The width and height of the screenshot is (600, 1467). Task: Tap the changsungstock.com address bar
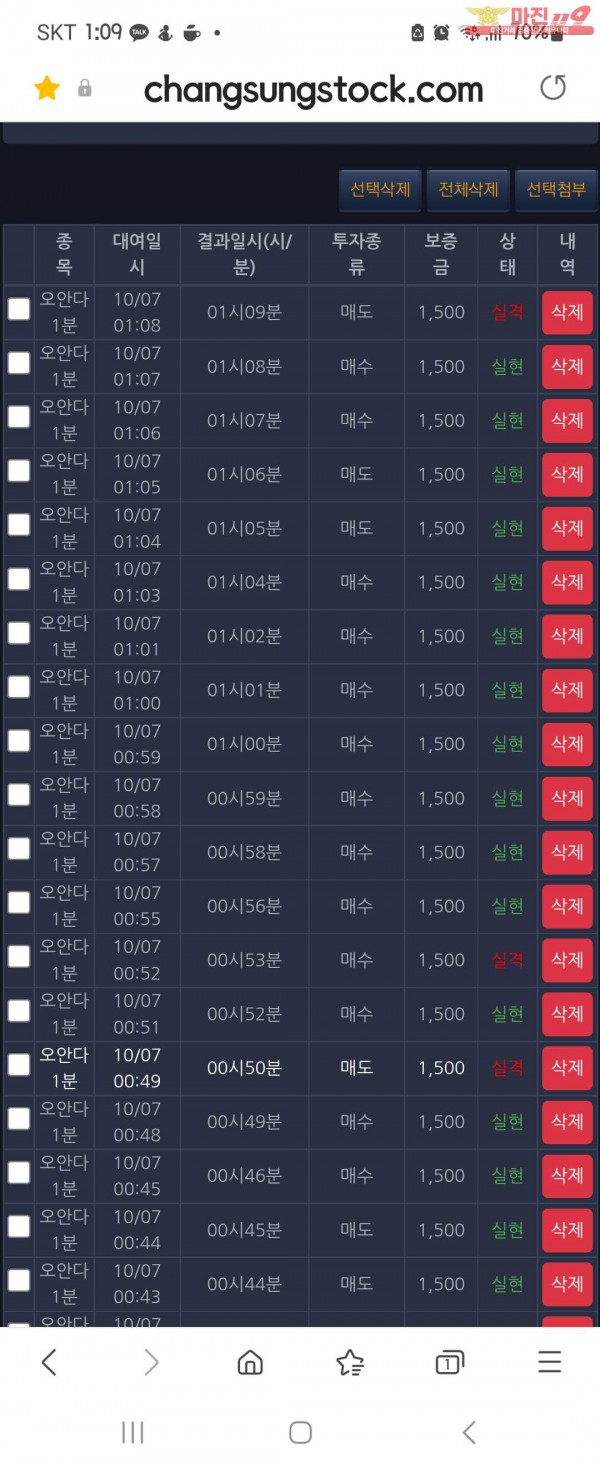(x=313, y=90)
